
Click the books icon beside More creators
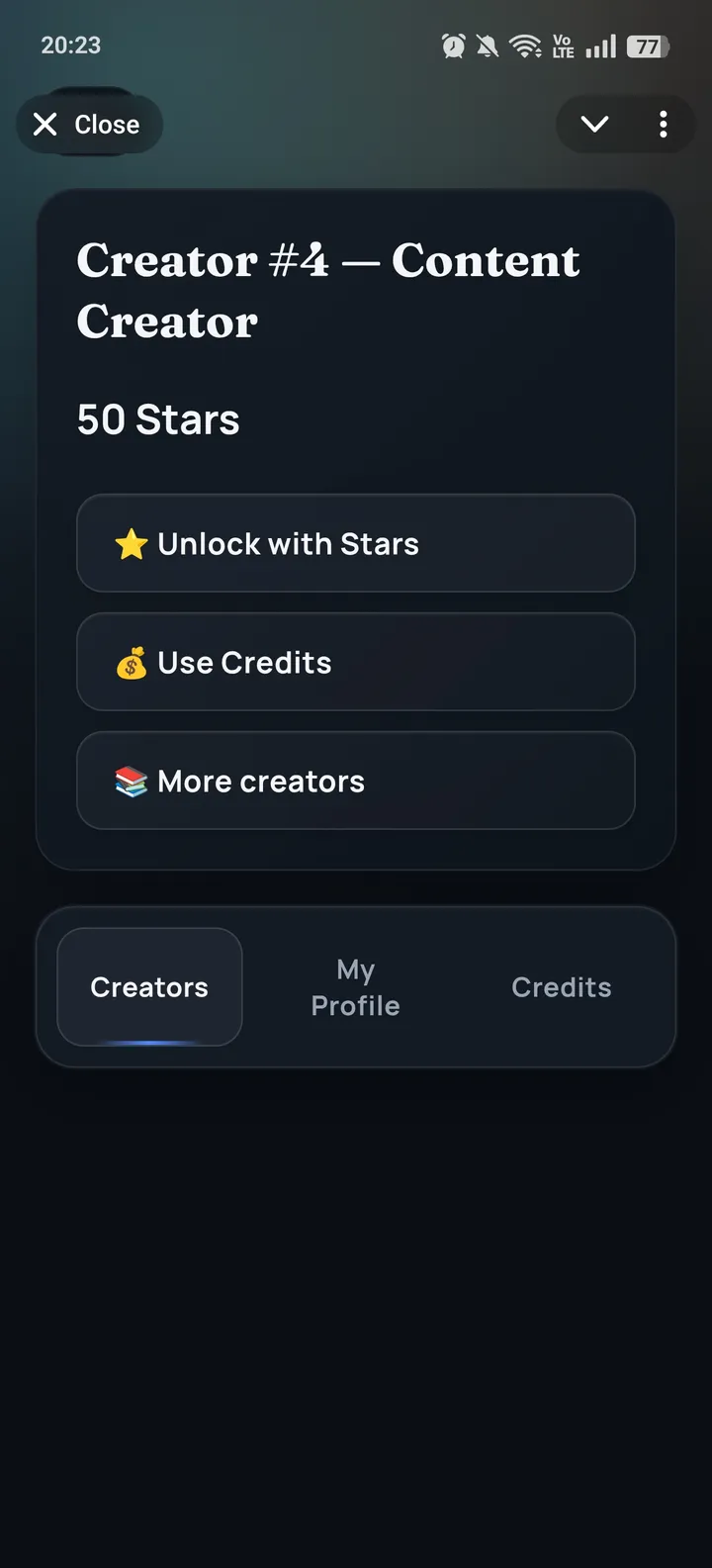133,781
